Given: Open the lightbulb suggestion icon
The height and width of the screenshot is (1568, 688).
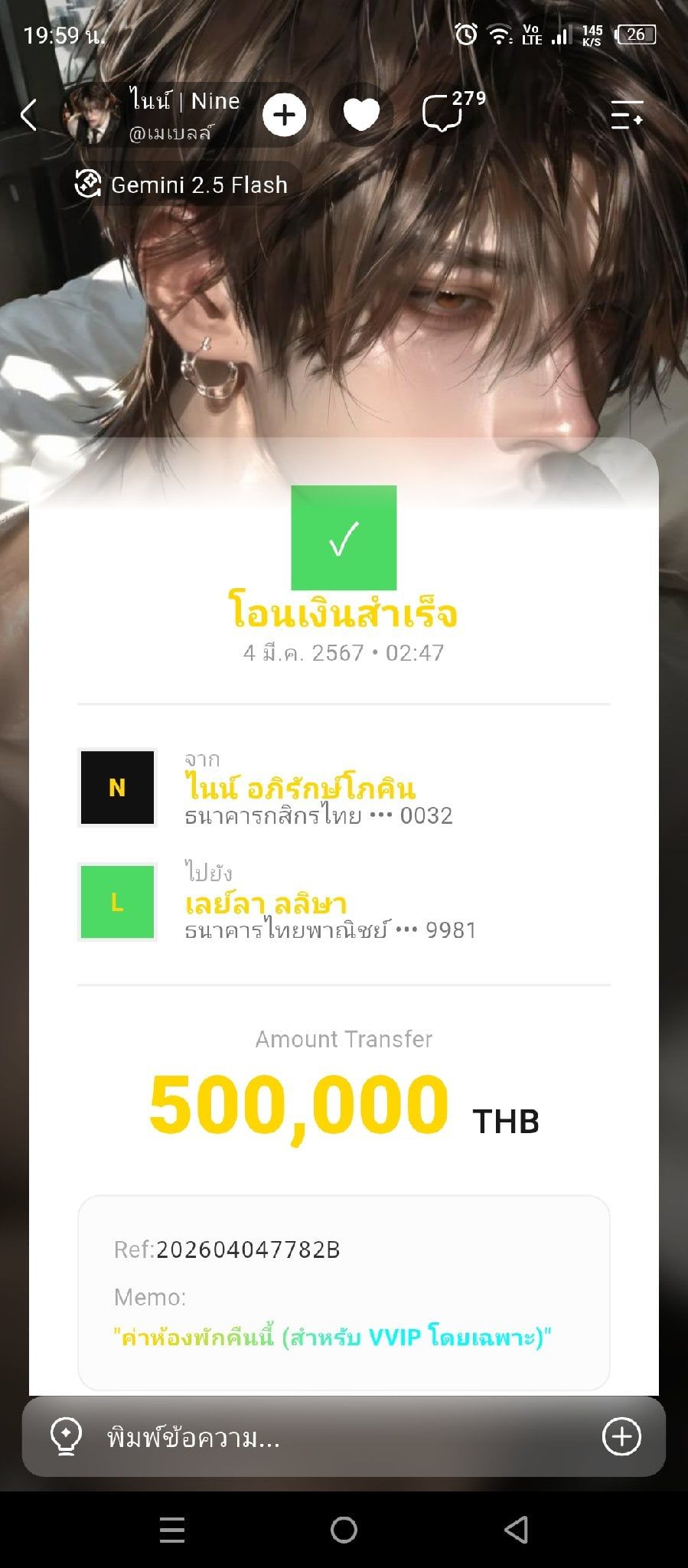Looking at the screenshot, I should pos(66,1436).
